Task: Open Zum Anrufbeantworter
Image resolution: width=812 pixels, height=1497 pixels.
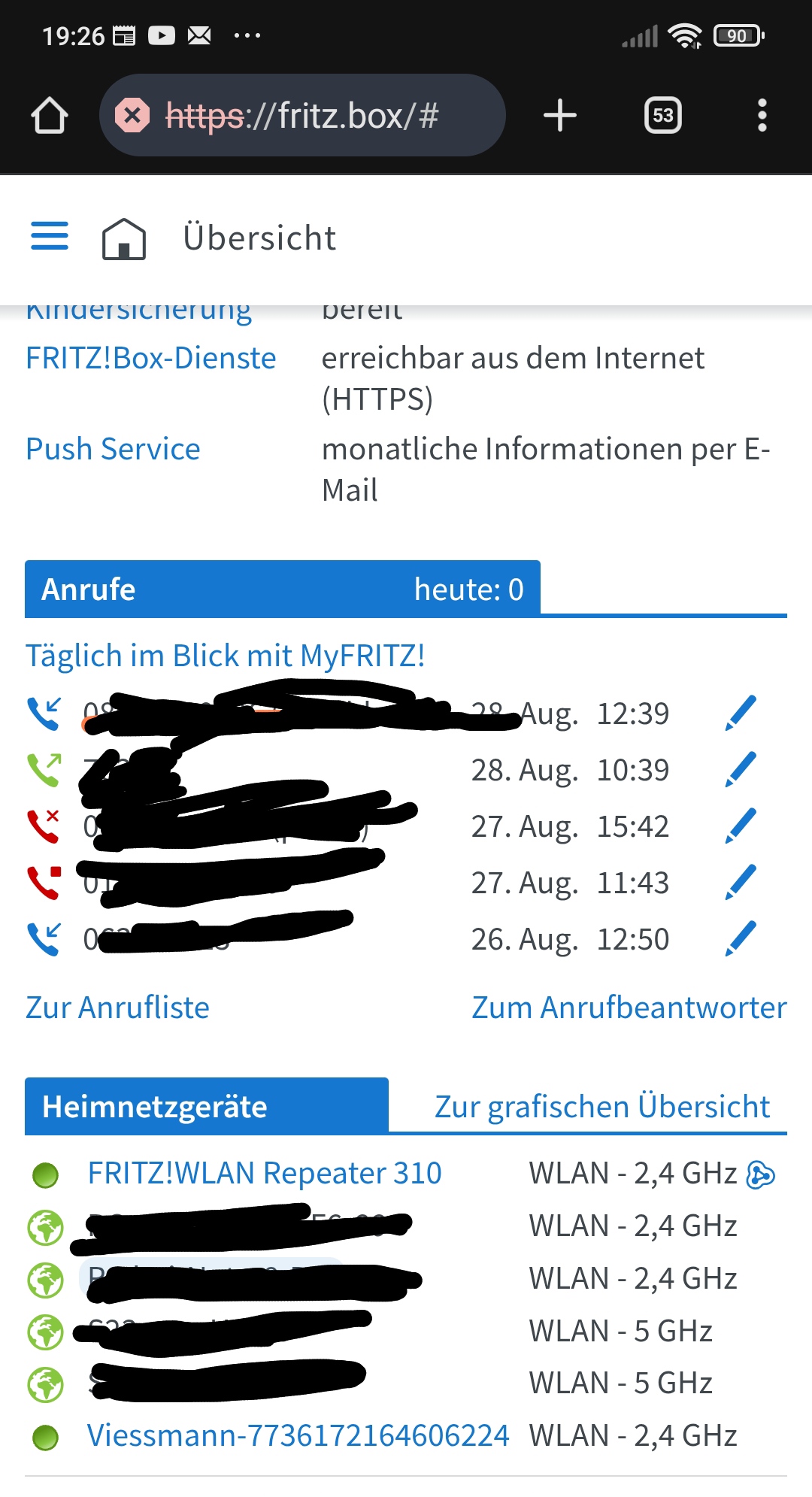Action: click(629, 1008)
